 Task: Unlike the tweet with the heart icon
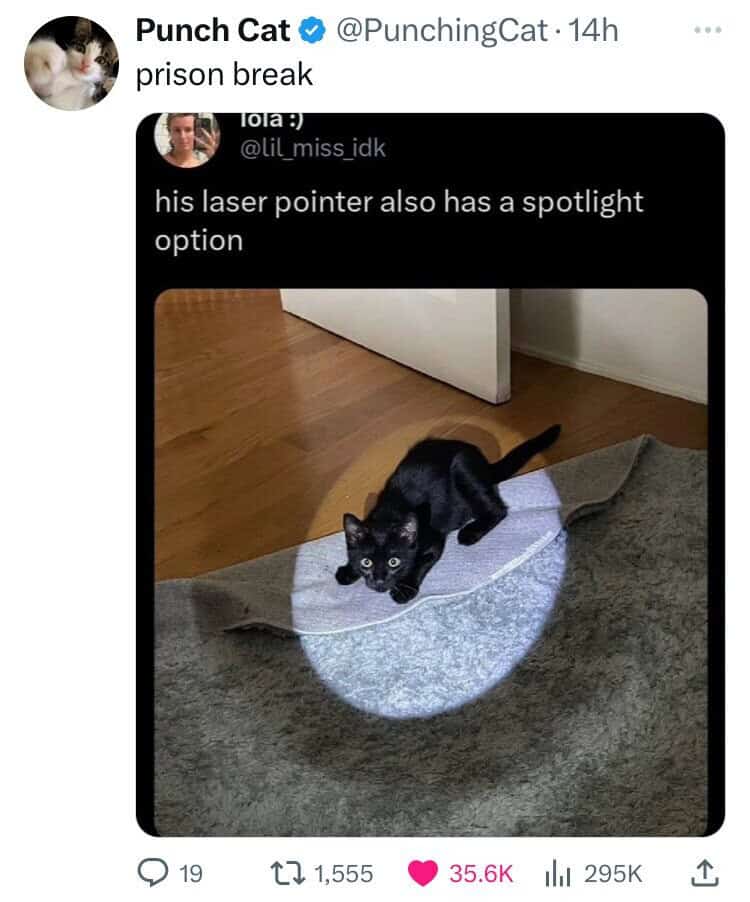tap(423, 872)
